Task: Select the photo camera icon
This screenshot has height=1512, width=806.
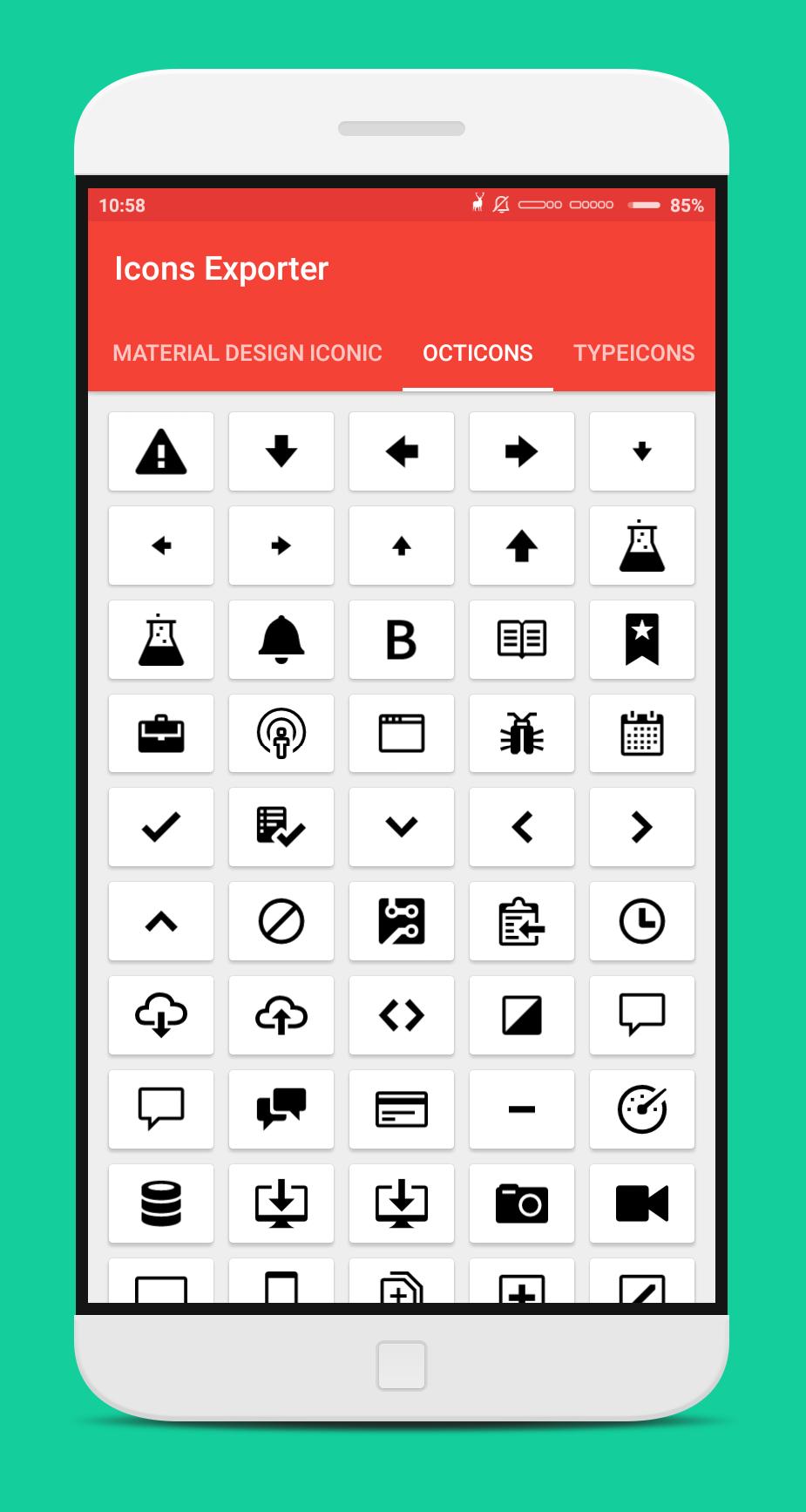Action: [x=522, y=1203]
